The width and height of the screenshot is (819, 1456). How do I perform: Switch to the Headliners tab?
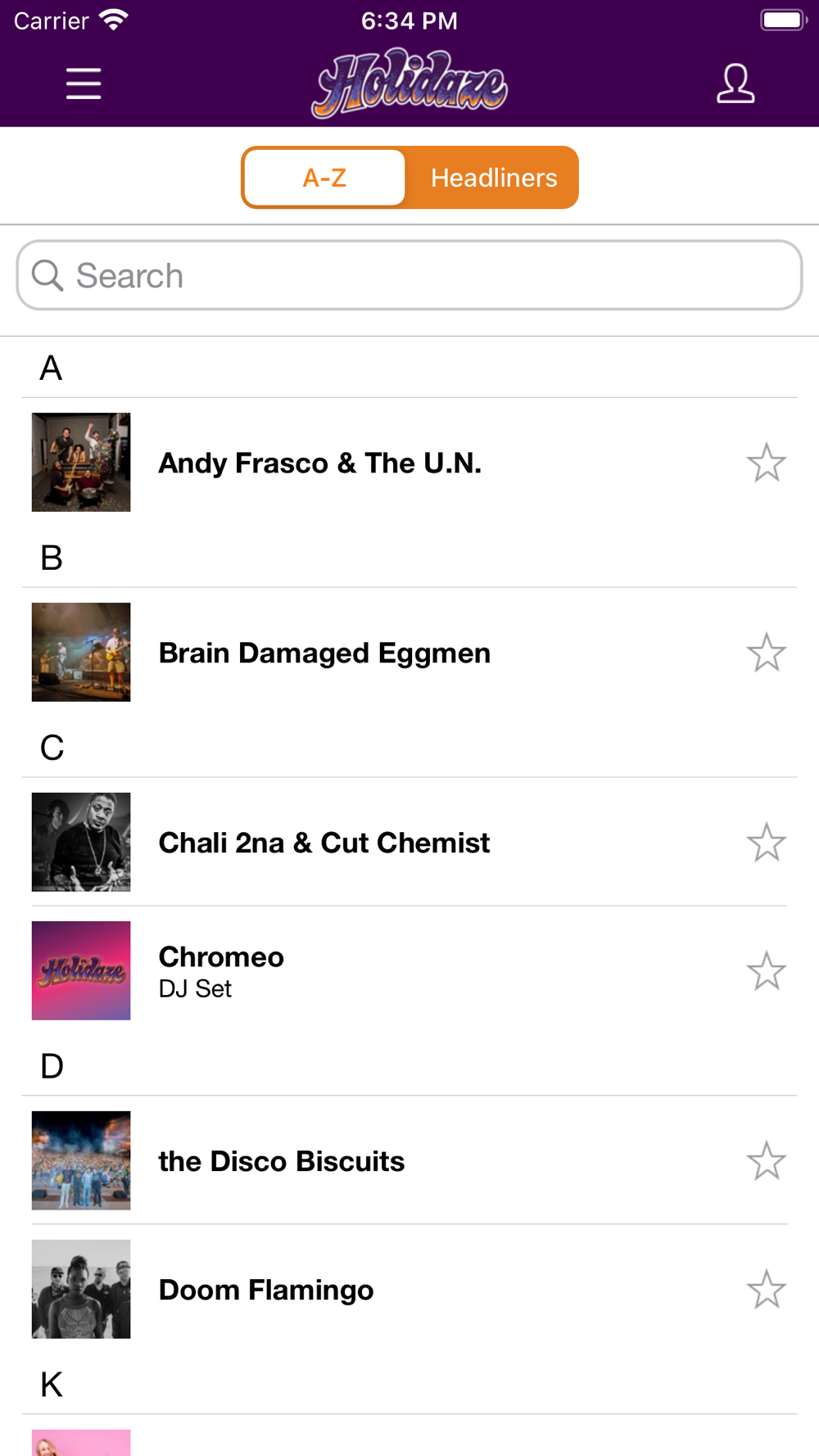point(494,178)
